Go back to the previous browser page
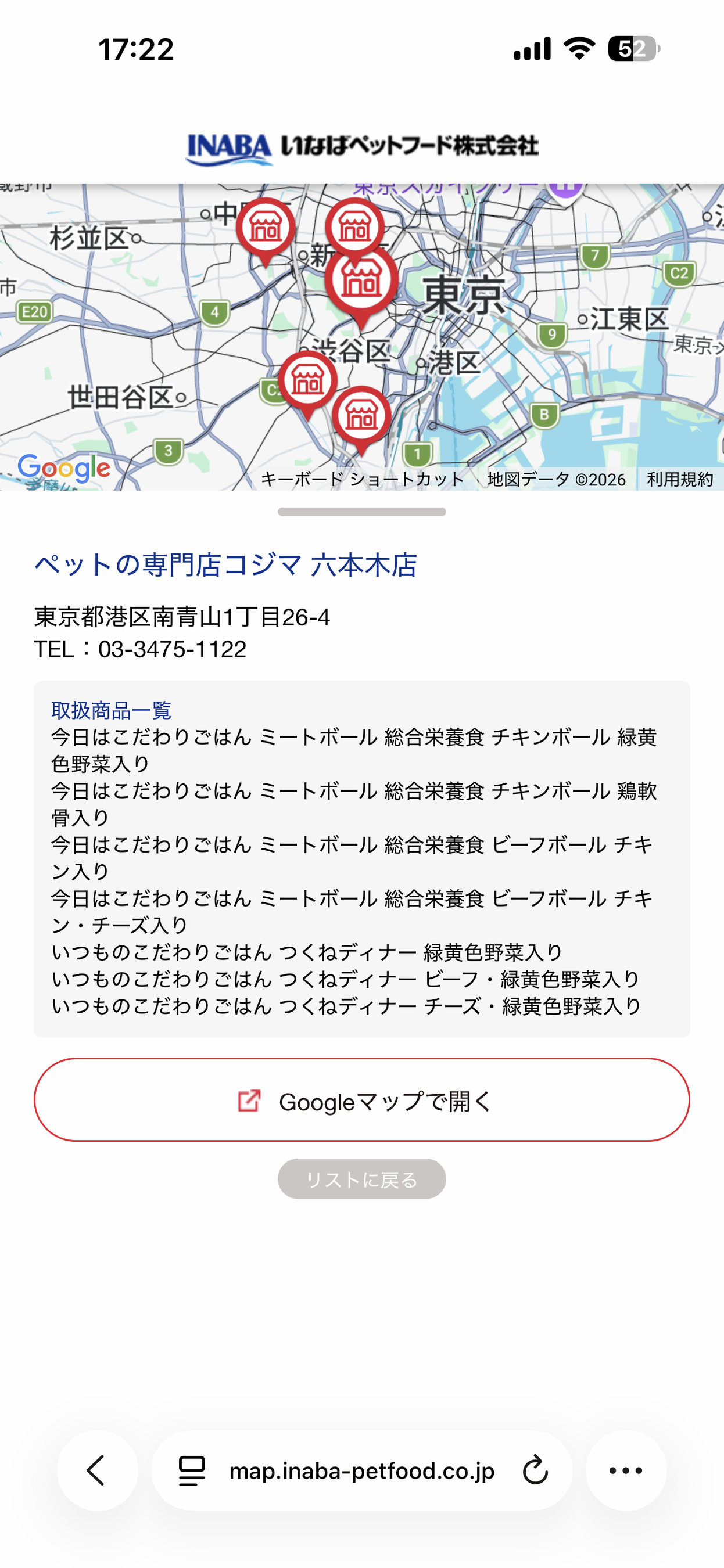 coord(98,1470)
